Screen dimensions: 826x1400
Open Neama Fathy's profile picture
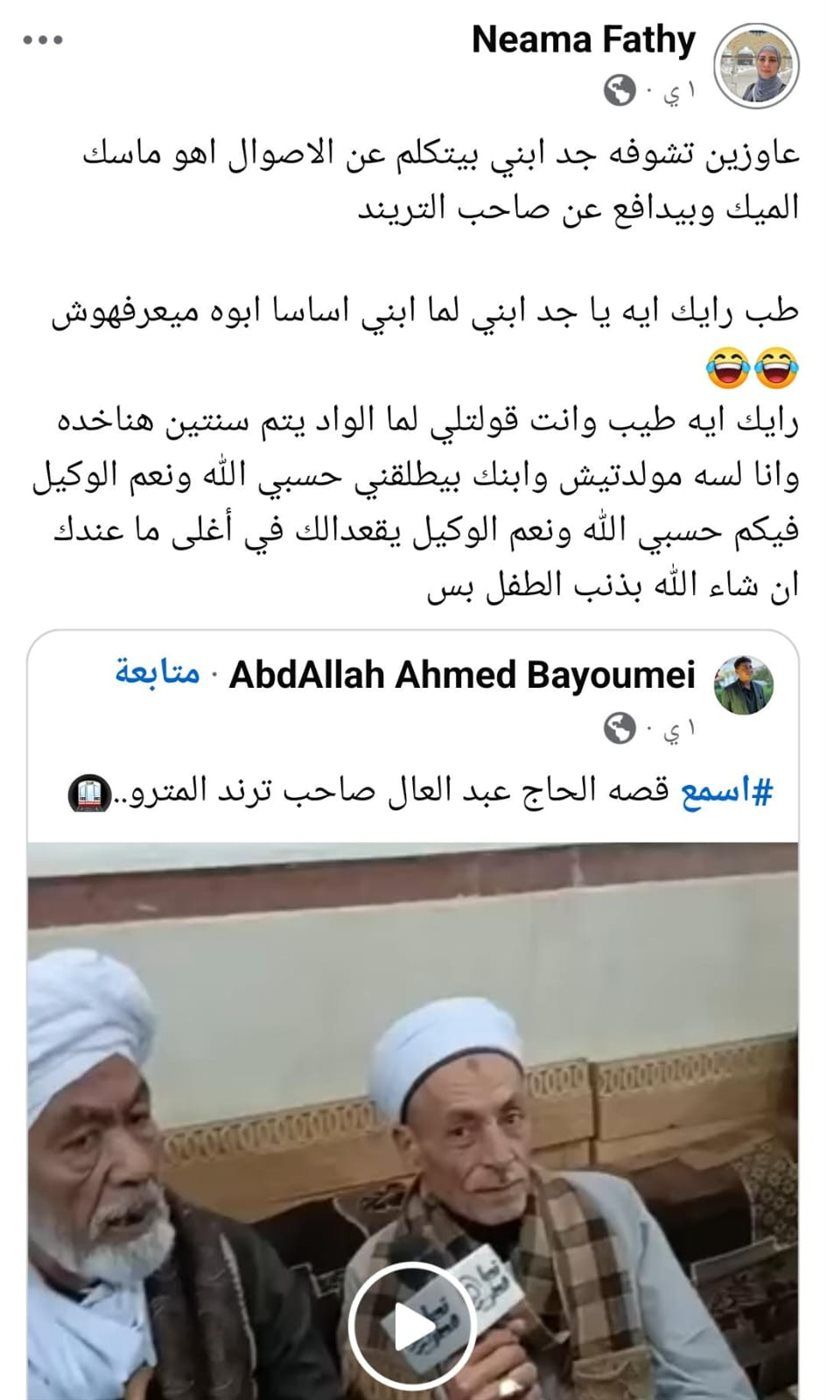click(756, 66)
